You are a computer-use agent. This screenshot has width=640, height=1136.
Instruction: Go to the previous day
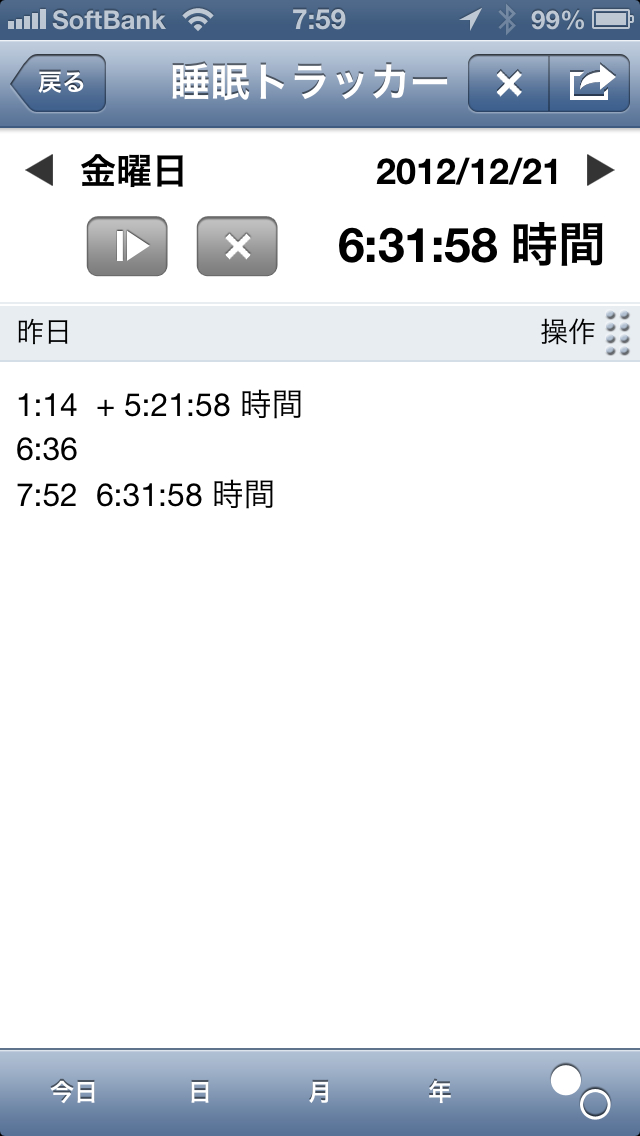tap(38, 172)
